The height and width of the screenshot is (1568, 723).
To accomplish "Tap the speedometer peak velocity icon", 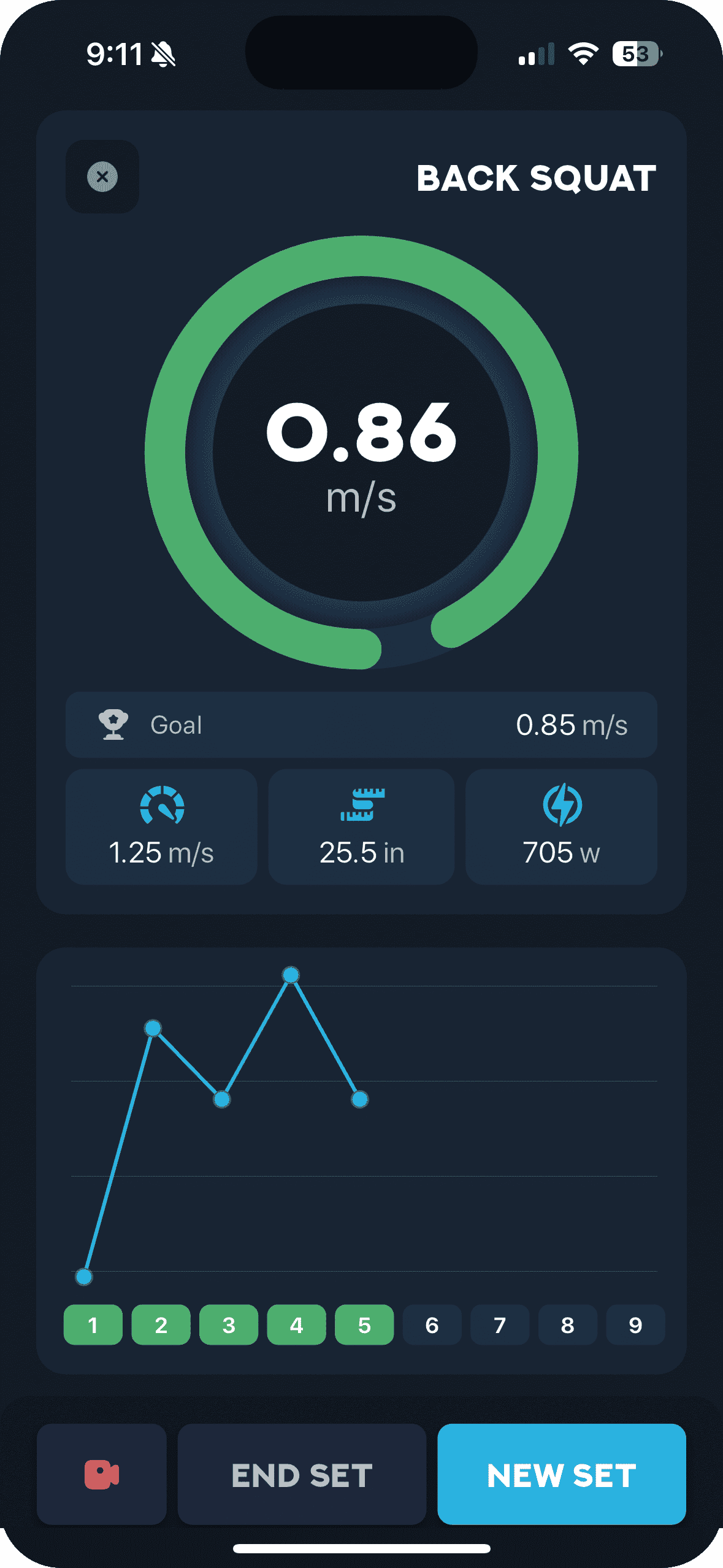I will click(x=162, y=807).
